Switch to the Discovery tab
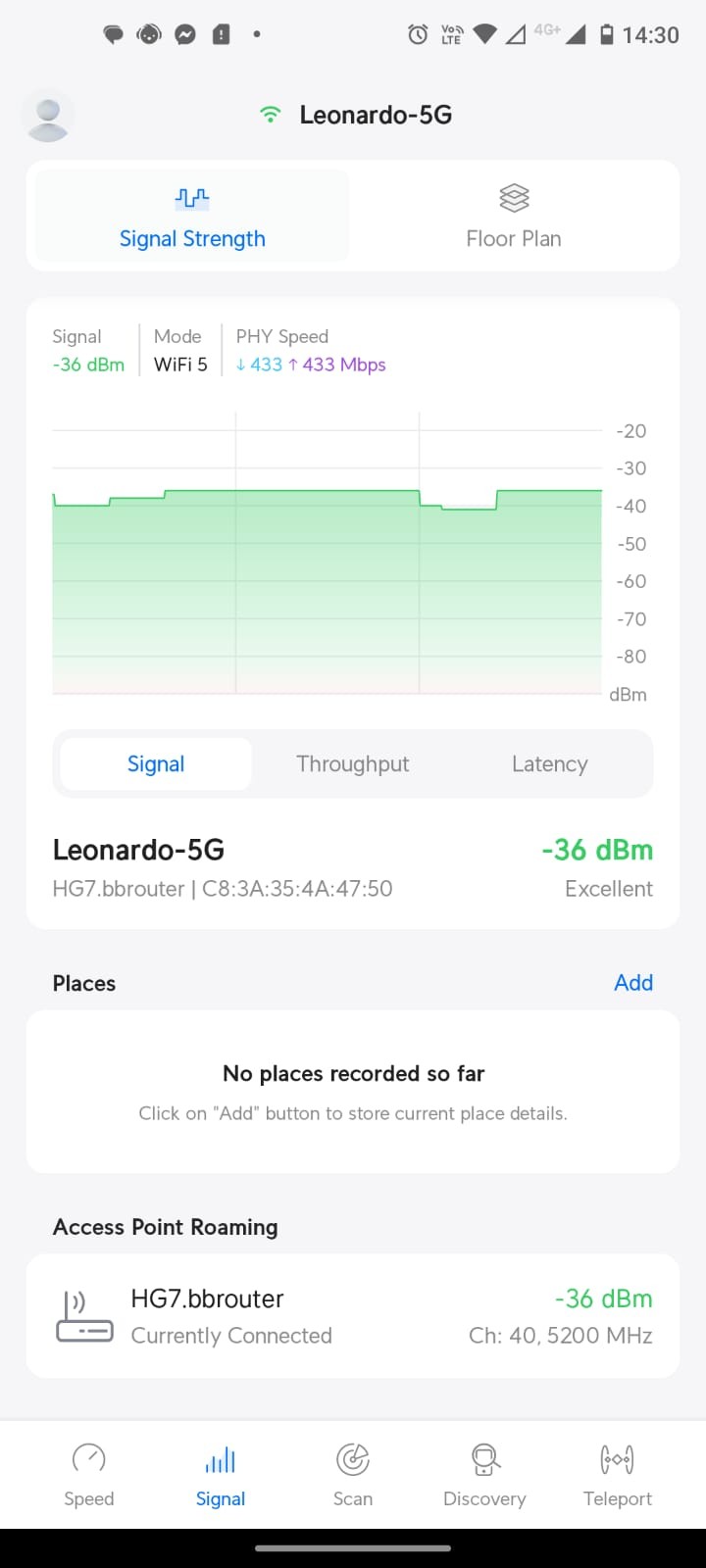This screenshot has width=706, height=1568. (x=484, y=1474)
